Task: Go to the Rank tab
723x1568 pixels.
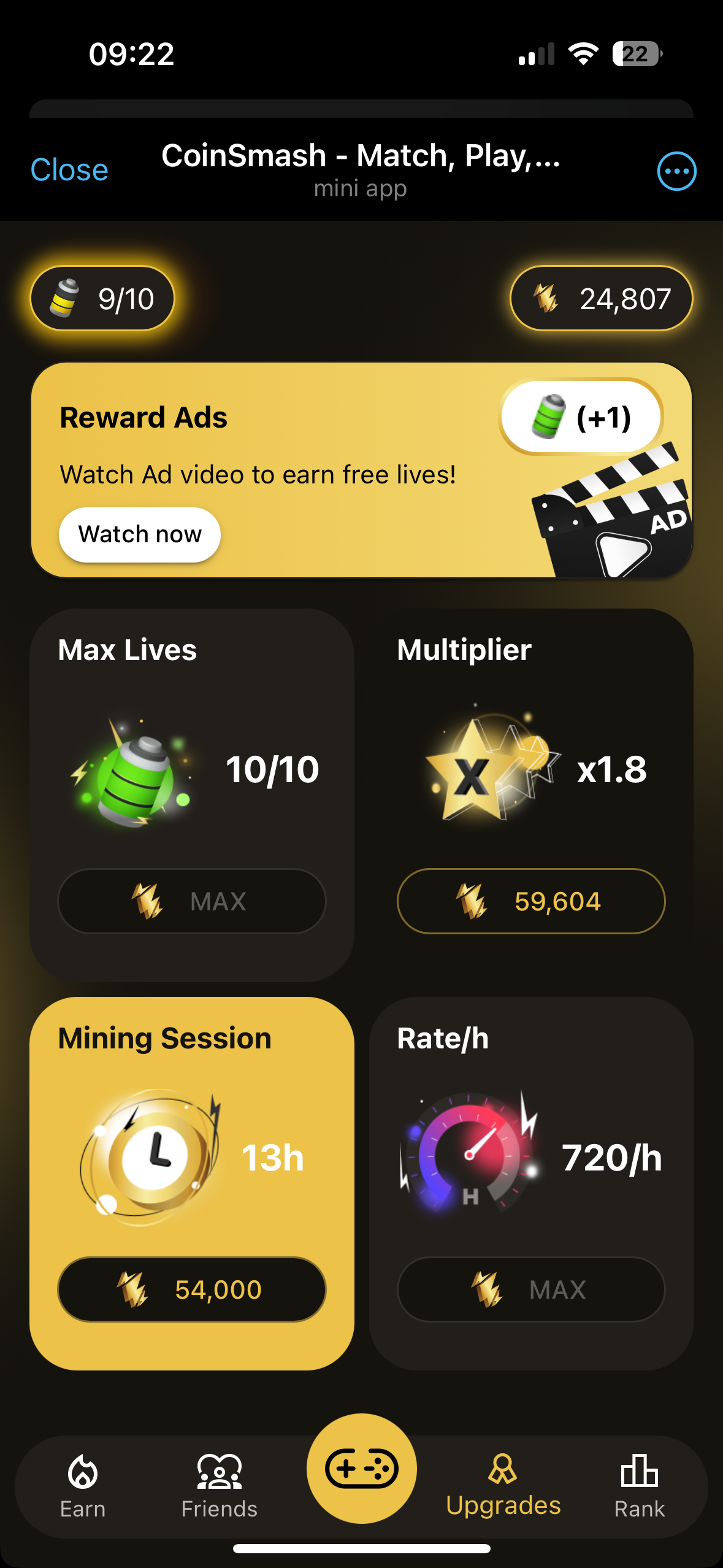Action: [x=639, y=1486]
